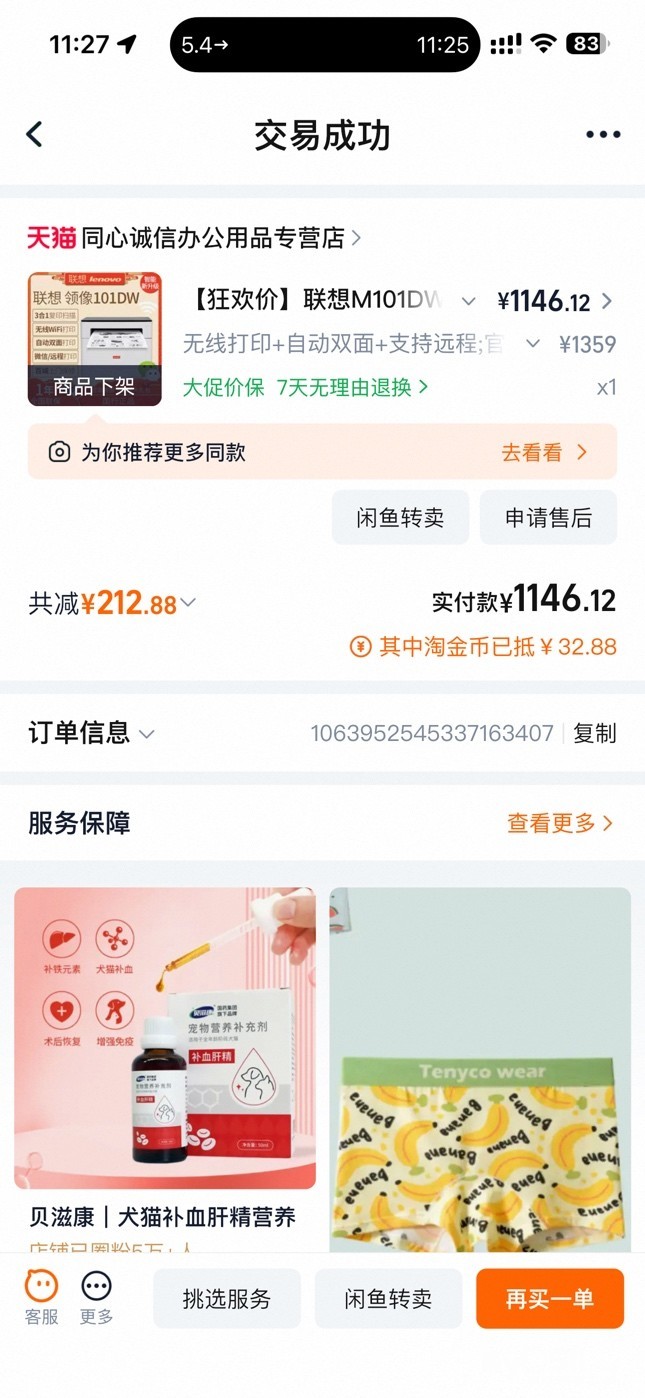Open the 更多 options at the bottom
Image resolution: width=645 pixels, height=1398 pixels.
(x=97, y=1297)
